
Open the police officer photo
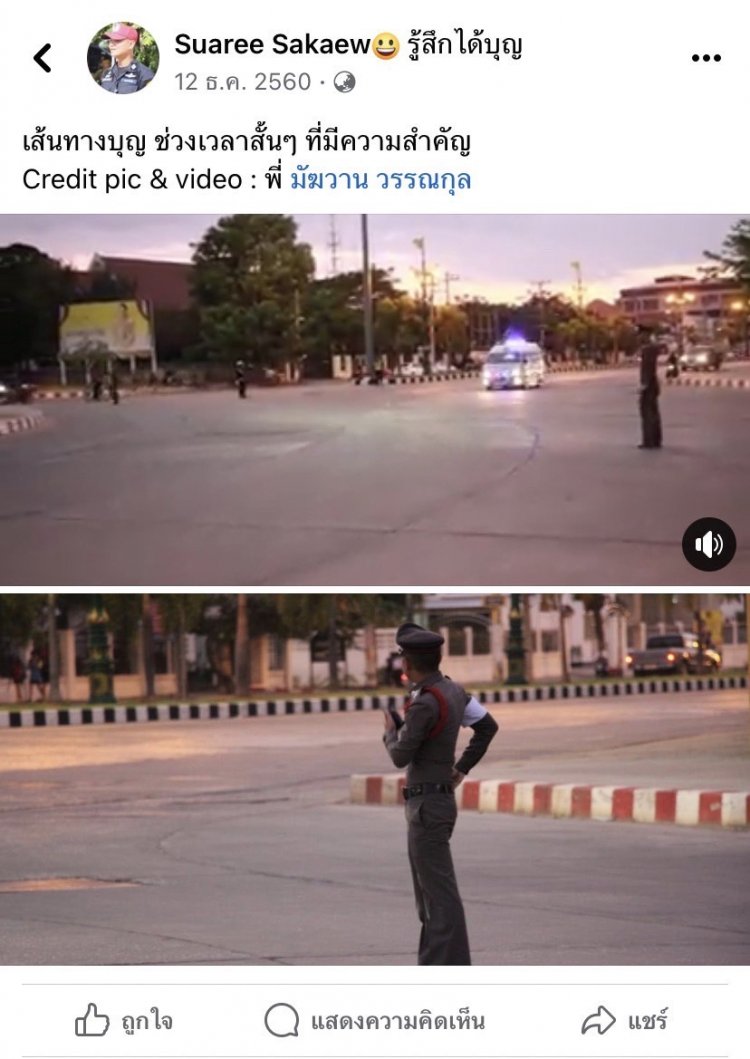tap(374, 779)
